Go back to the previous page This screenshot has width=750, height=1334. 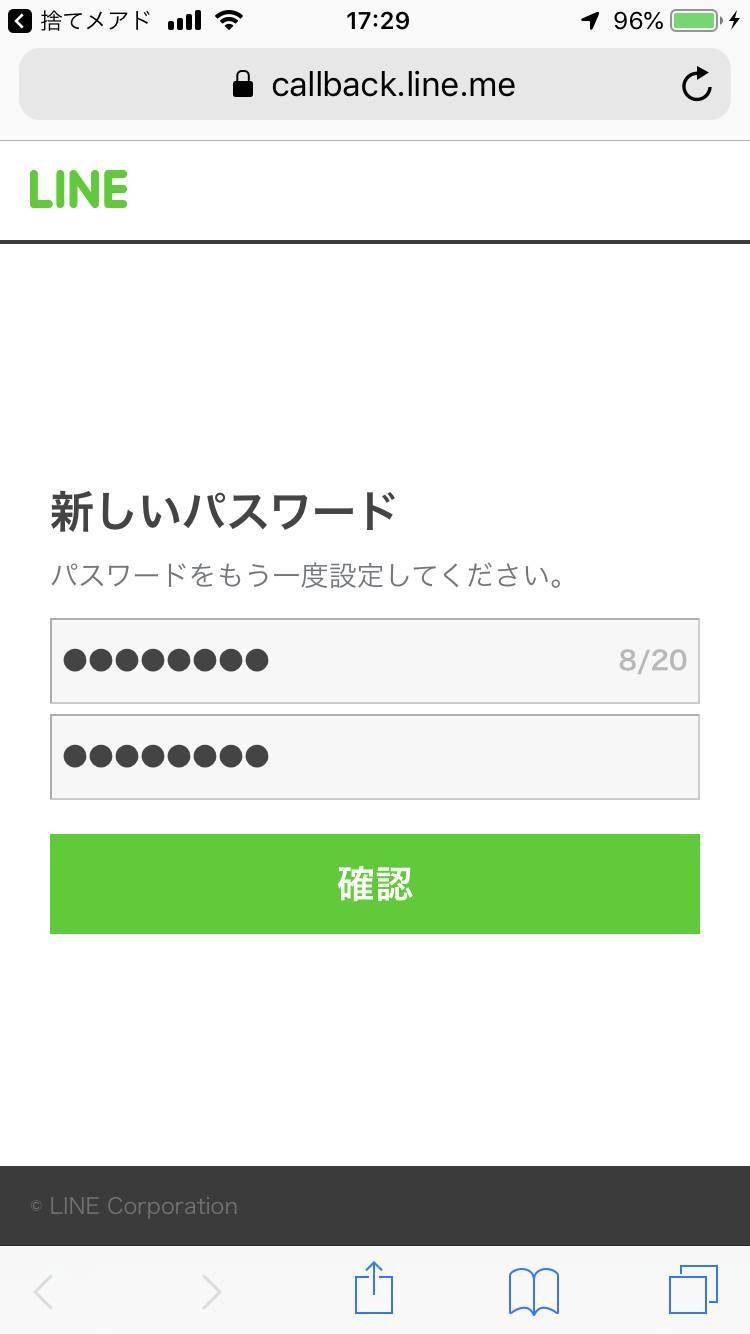43,1292
